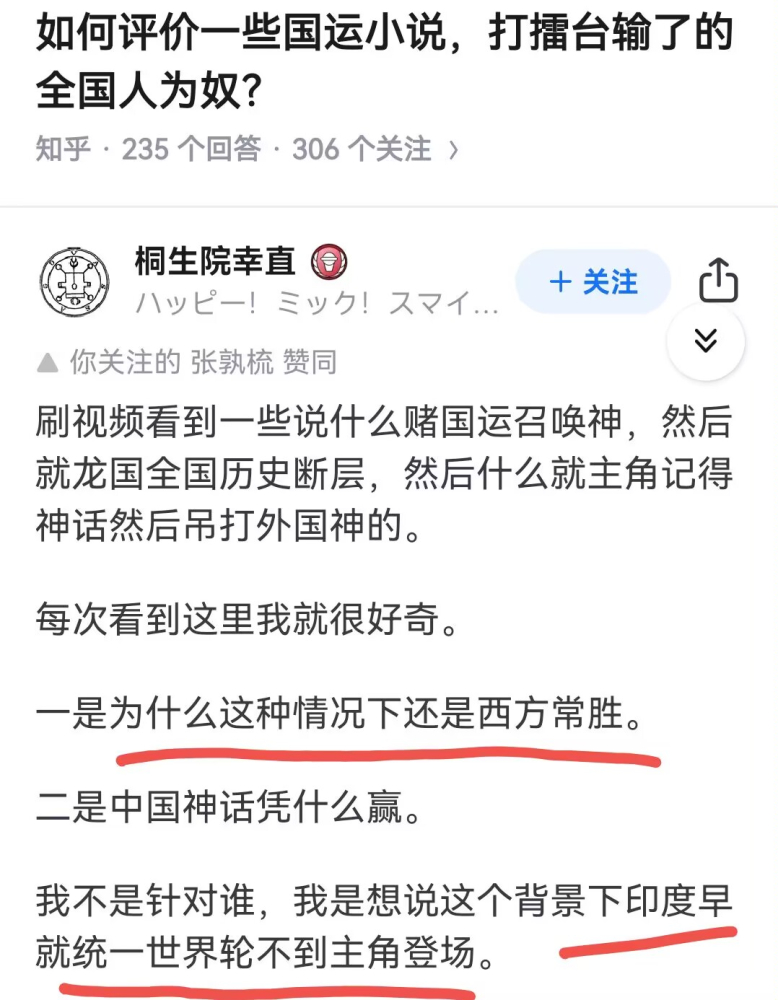This screenshot has width=778, height=1000.
Task: Tap the 知乎 source label
Action: pyautogui.click(x=61, y=148)
